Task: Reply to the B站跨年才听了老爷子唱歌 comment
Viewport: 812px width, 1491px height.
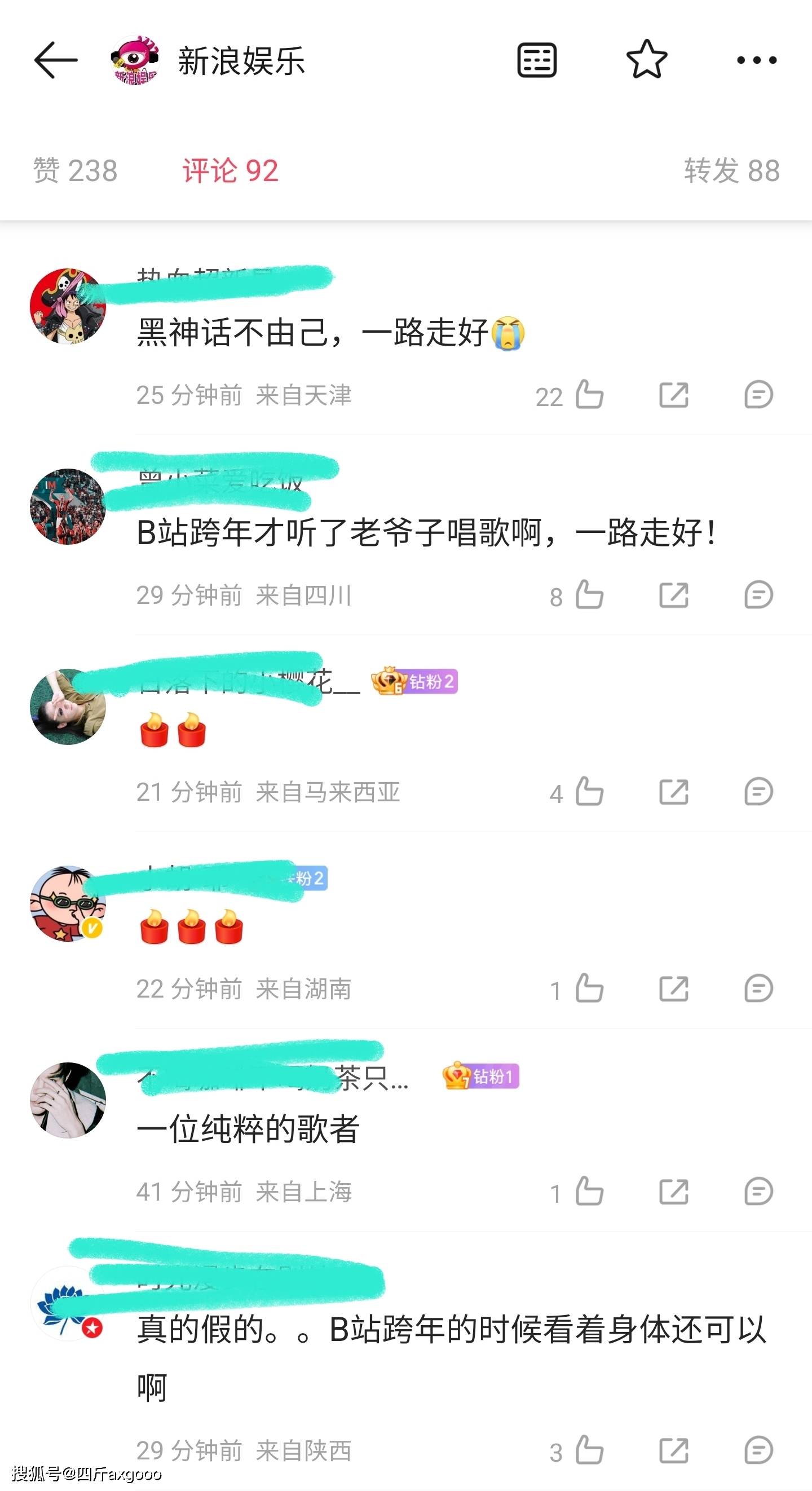Action: [x=758, y=595]
